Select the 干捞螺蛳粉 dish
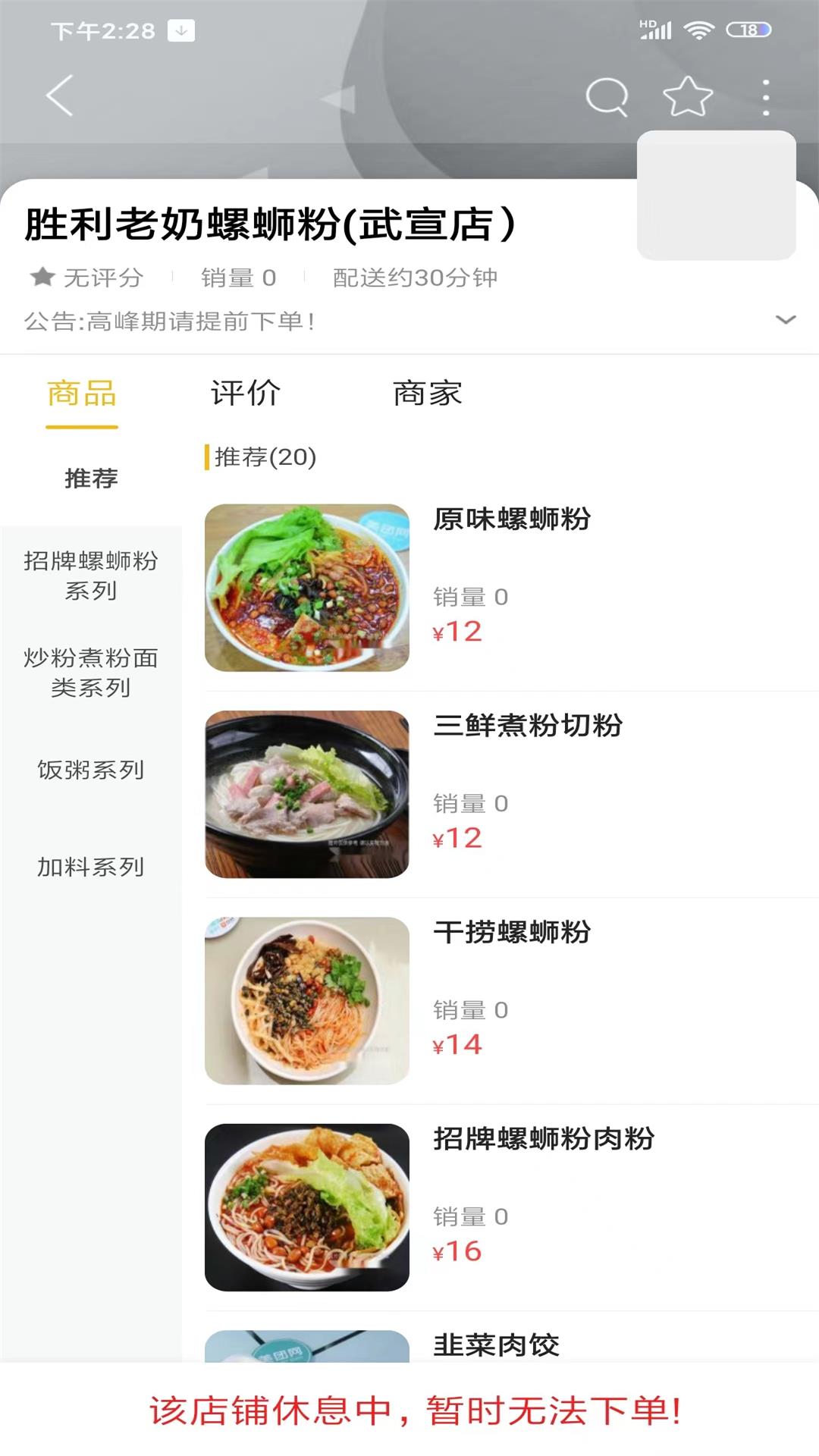Screen dimensions: 819x1456 coord(512,933)
